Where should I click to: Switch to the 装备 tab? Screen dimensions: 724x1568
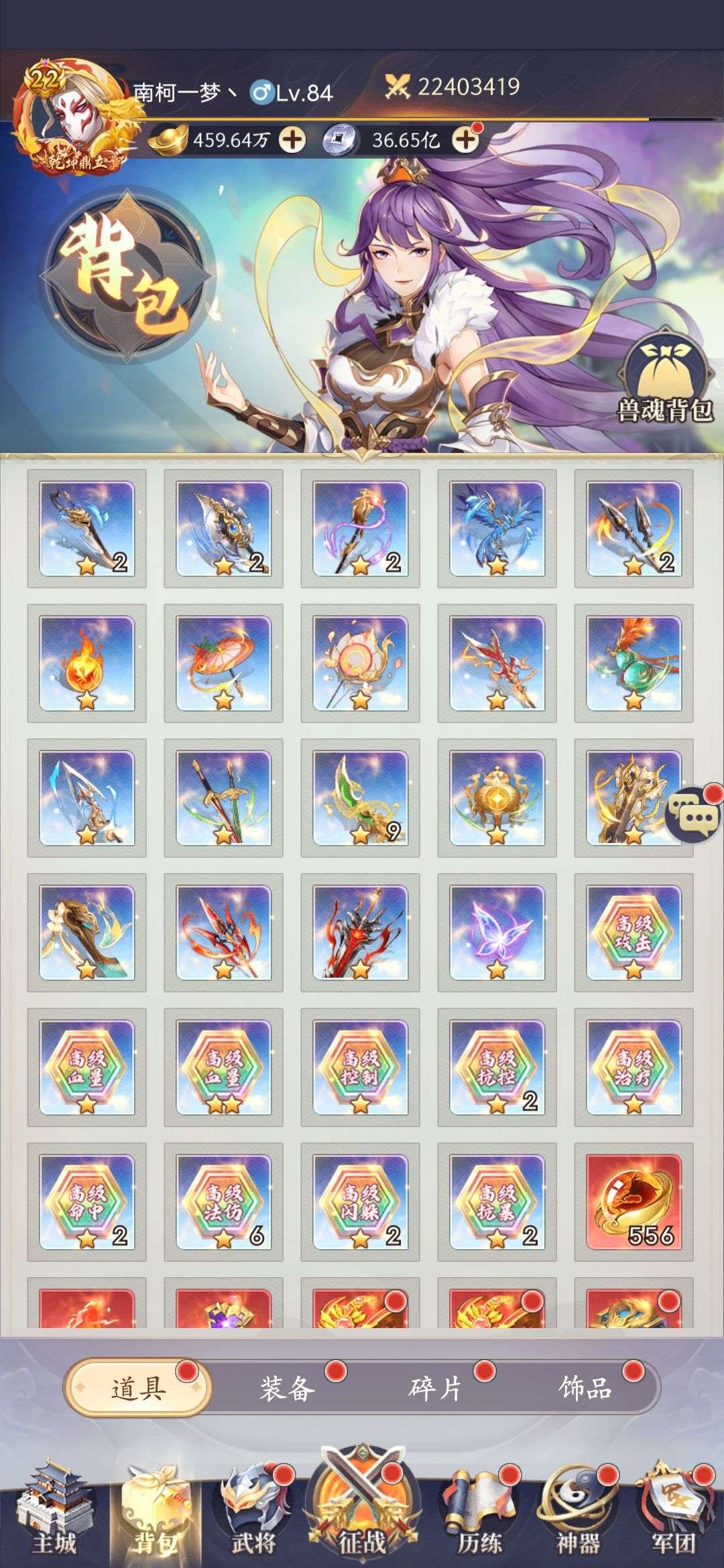[288, 1388]
